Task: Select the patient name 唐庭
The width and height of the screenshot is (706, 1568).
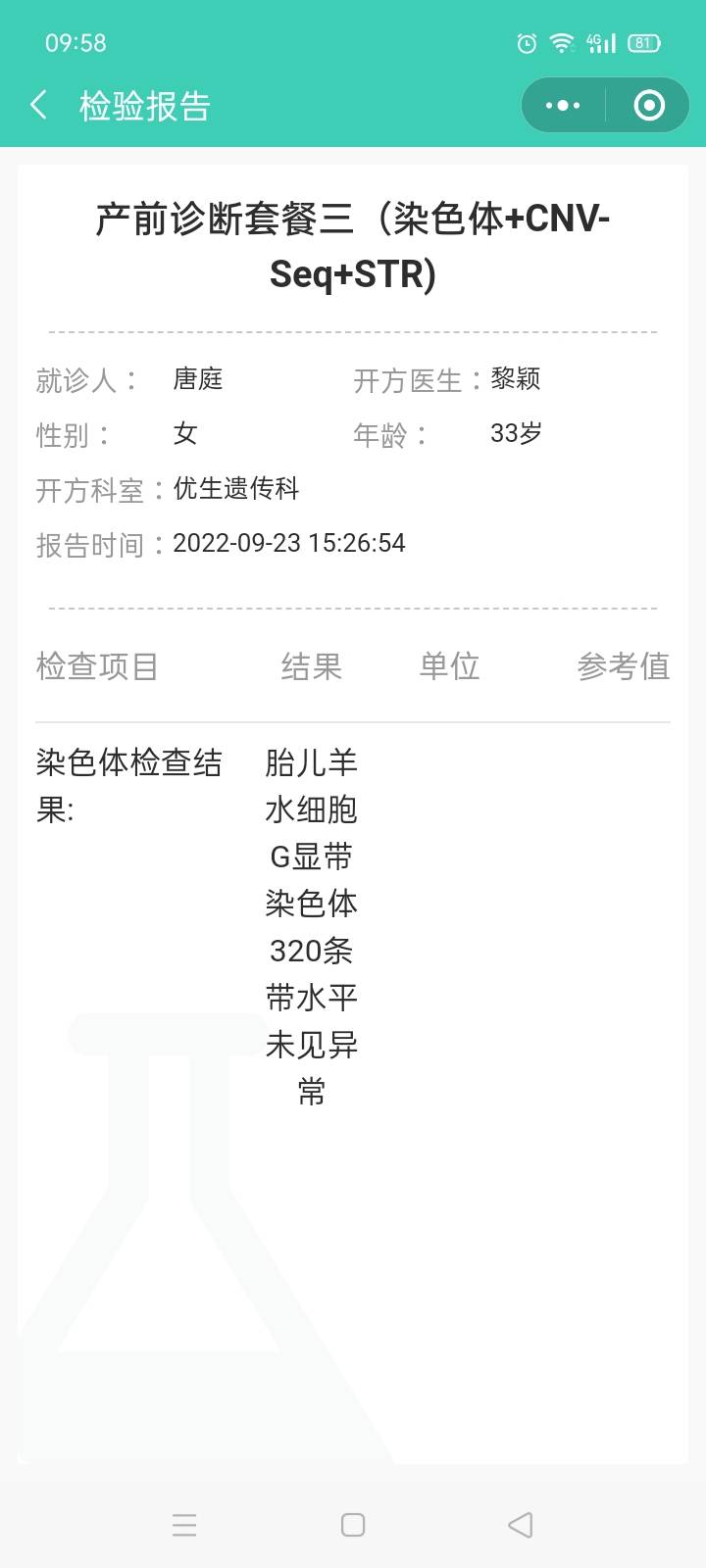Action: pos(196,381)
